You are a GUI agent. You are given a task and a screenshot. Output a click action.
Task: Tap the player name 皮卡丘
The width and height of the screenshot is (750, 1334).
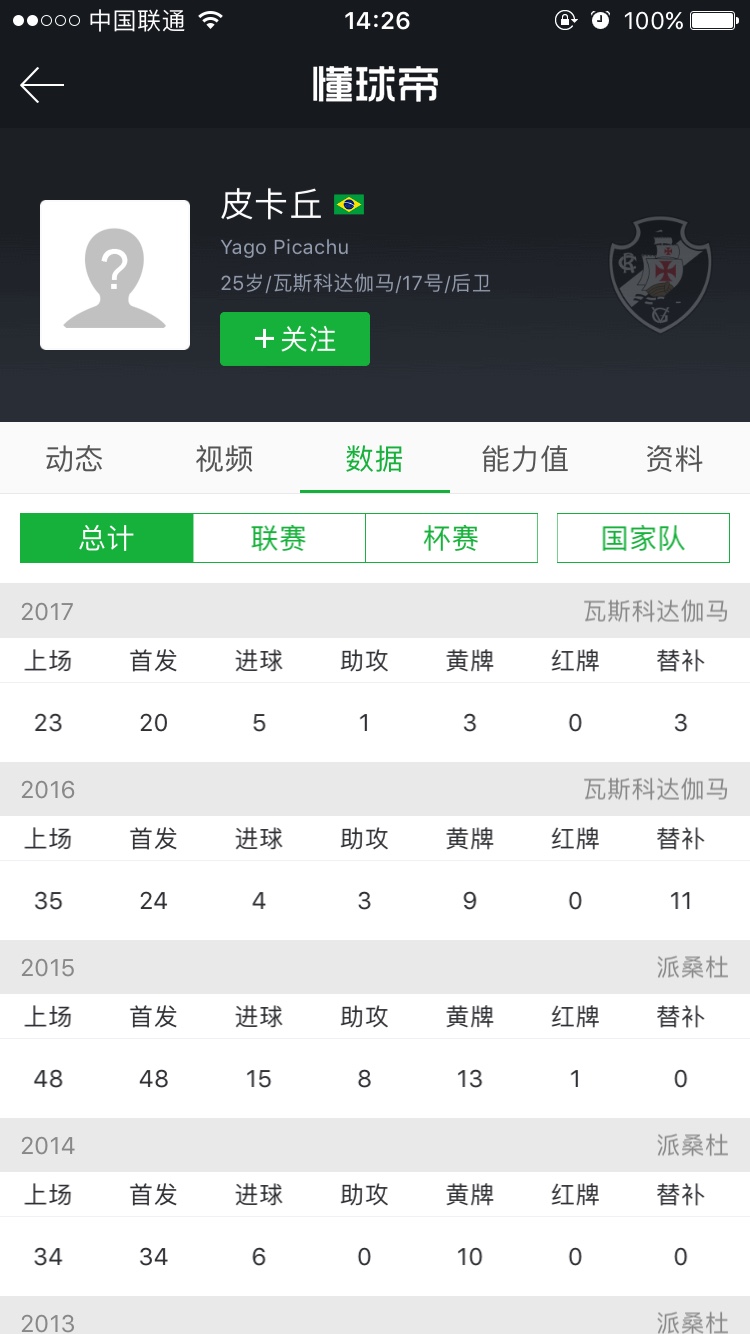[268, 202]
